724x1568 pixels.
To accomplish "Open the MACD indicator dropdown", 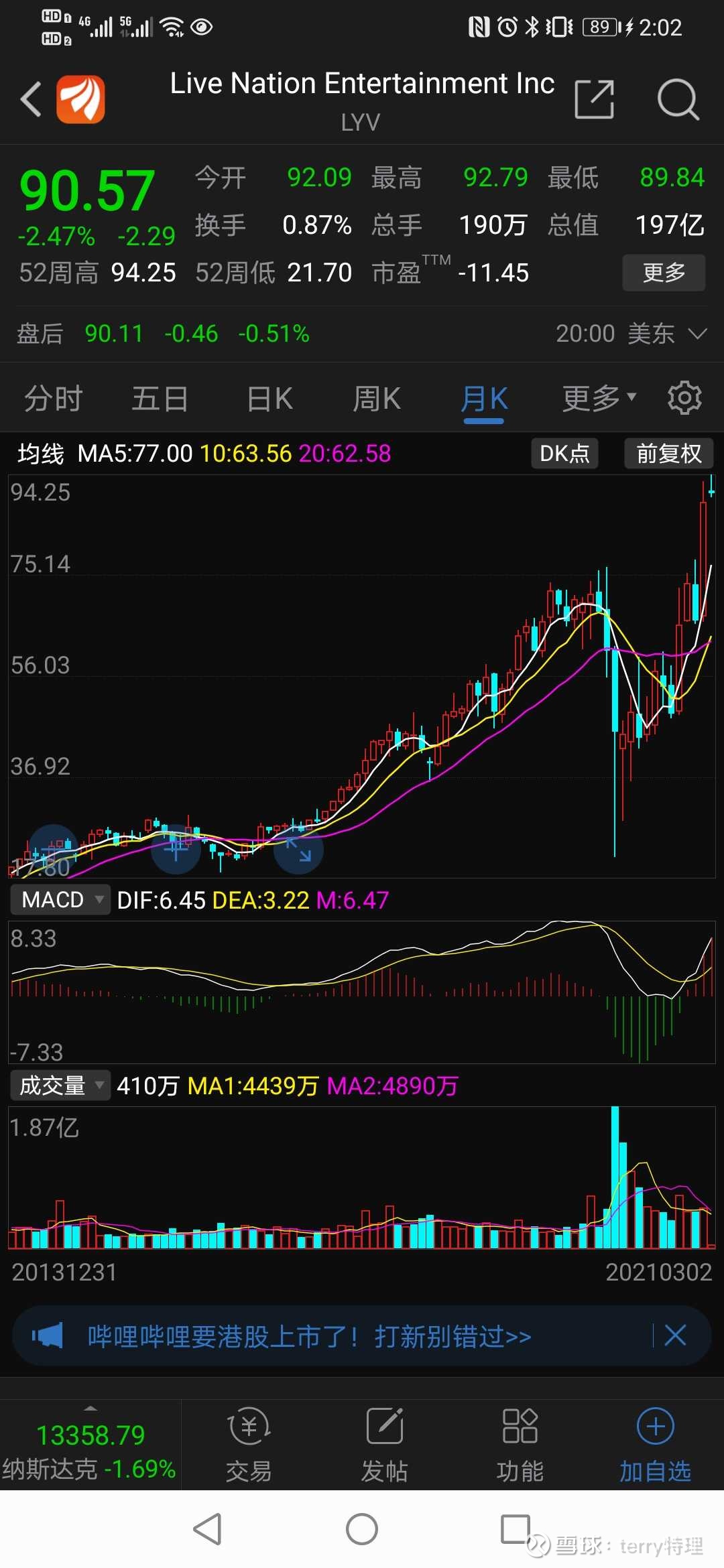I will 59,899.
